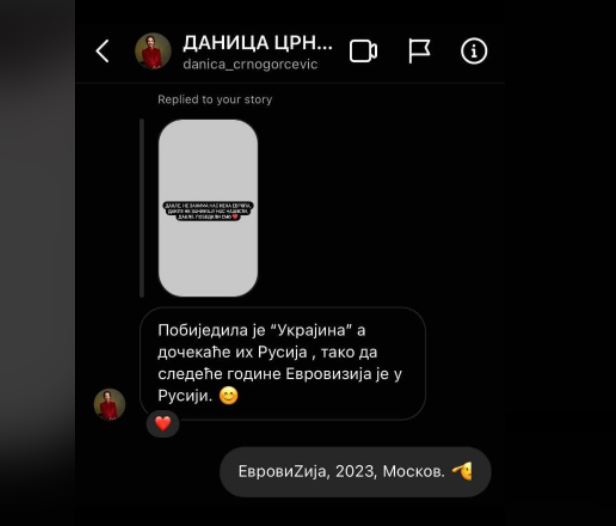Start a video call with danica_crnogorcevic
This screenshot has width=616, height=526.
[364, 51]
